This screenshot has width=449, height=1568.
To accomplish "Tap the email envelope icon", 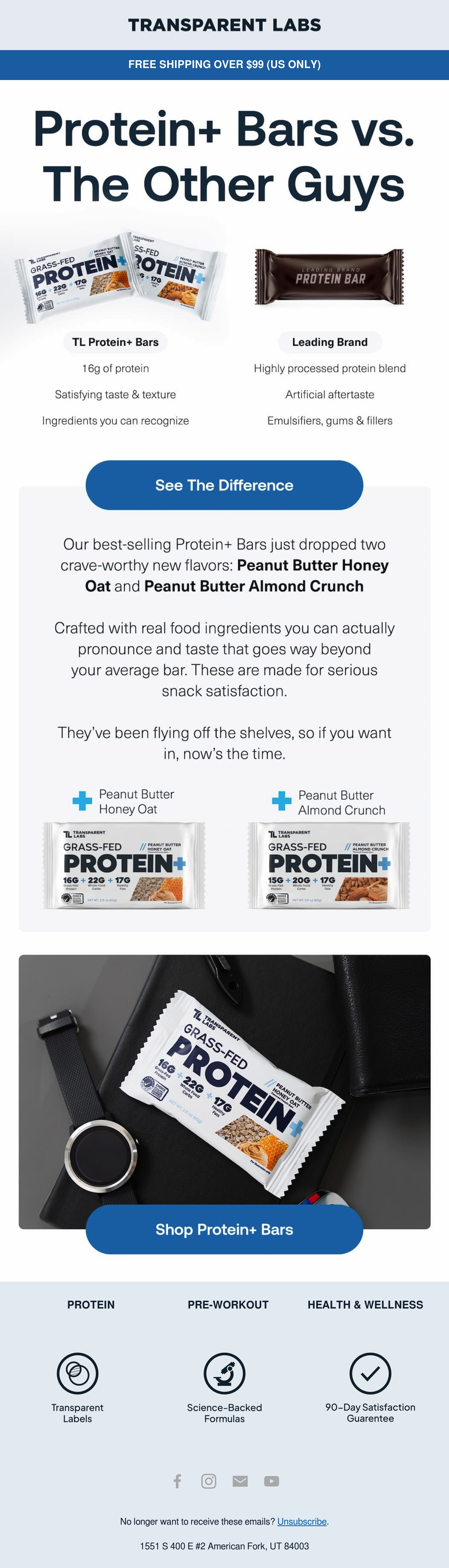I will pyautogui.click(x=240, y=1481).
